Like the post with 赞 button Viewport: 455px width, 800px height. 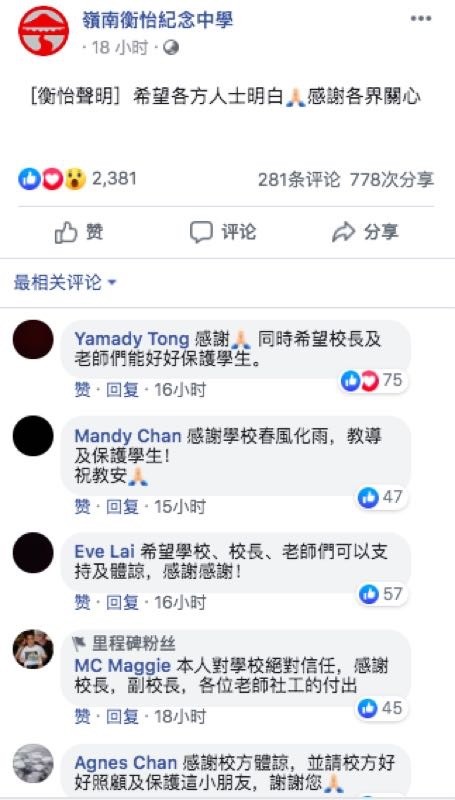79,233
